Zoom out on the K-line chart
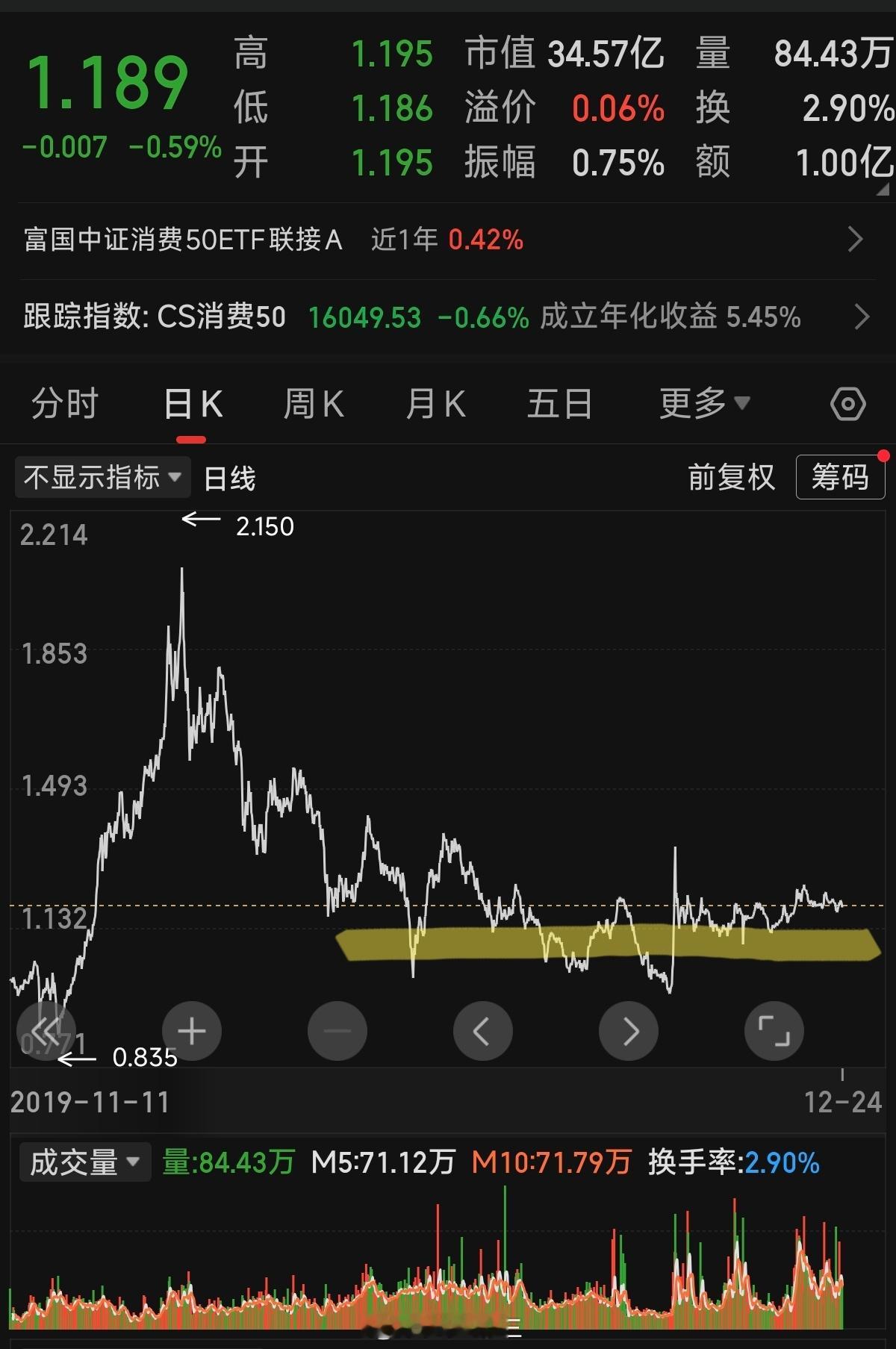The height and width of the screenshot is (1349, 896). pos(337,1030)
